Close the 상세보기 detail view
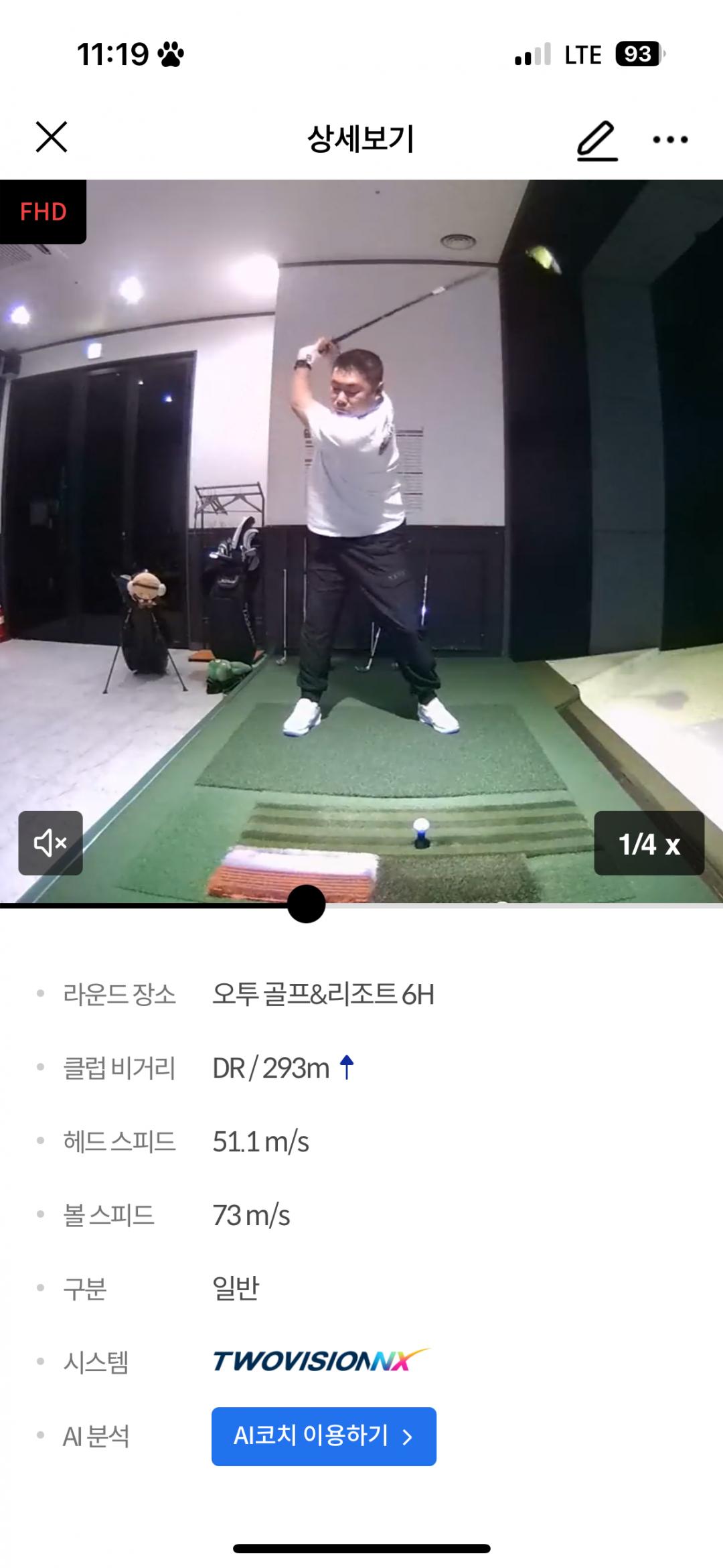This screenshot has height=1568, width=723. (x=52, y=138)
